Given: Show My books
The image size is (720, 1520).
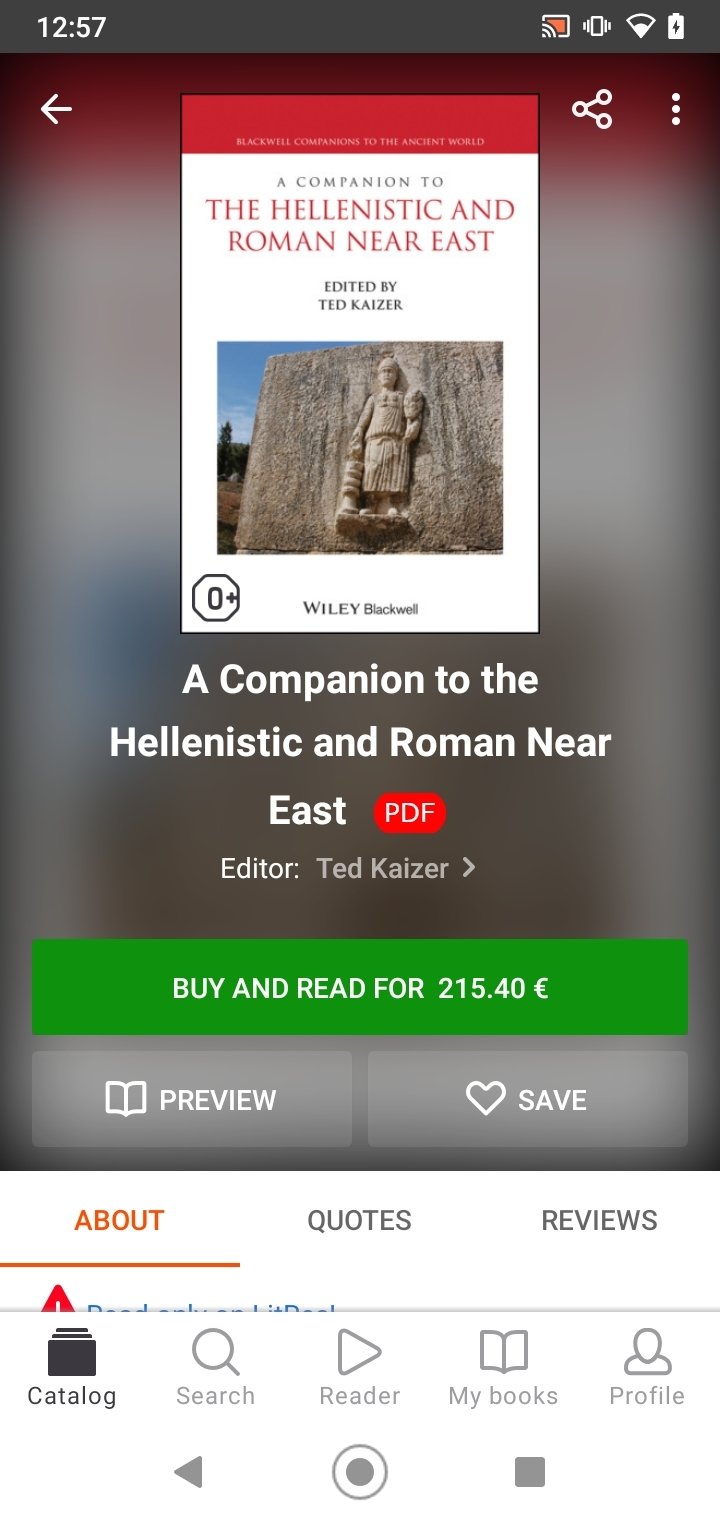Looking at the screenshot, I should (504, 1367).
